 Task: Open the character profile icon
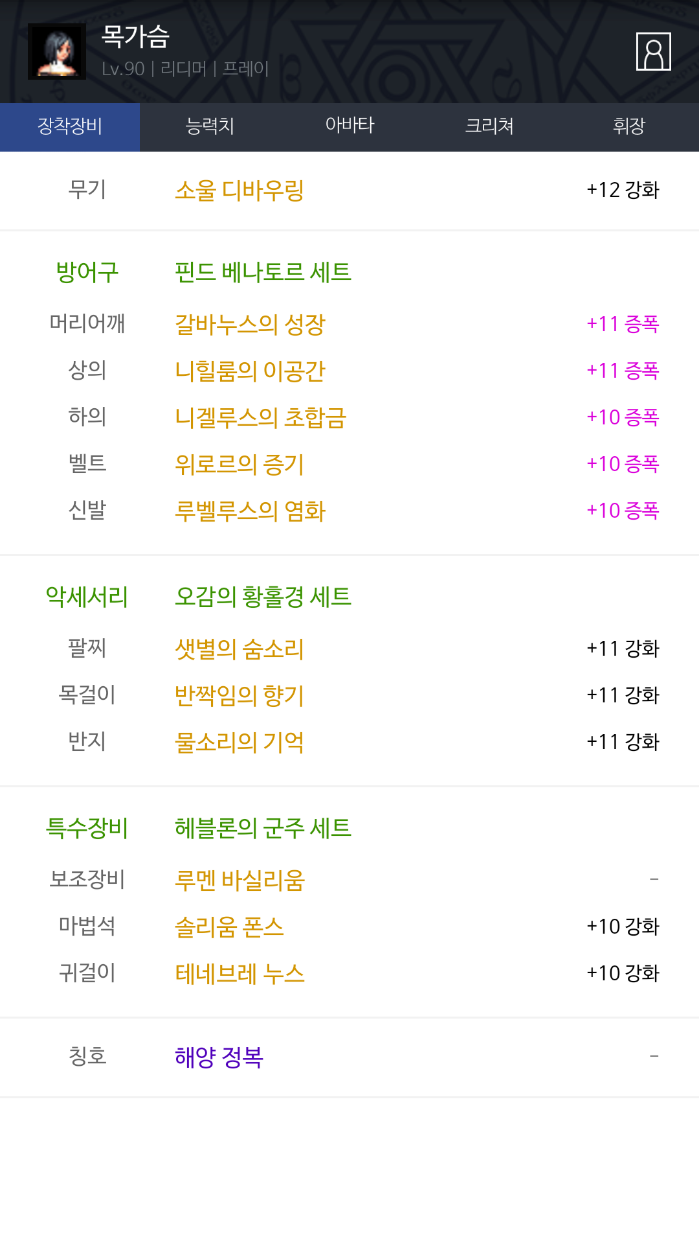click(653, 52)
